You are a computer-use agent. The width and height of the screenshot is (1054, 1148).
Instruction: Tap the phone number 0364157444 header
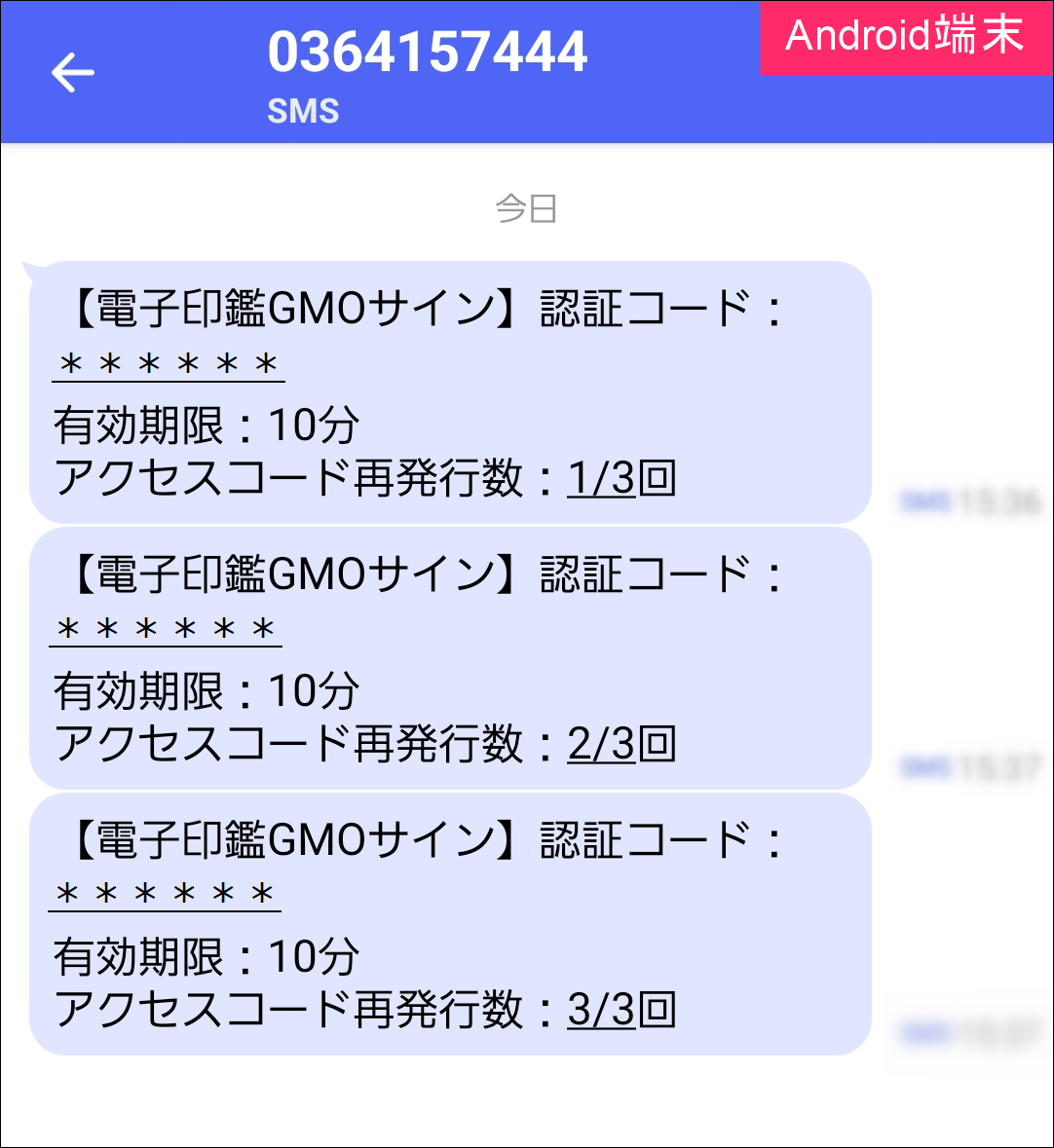429,54
